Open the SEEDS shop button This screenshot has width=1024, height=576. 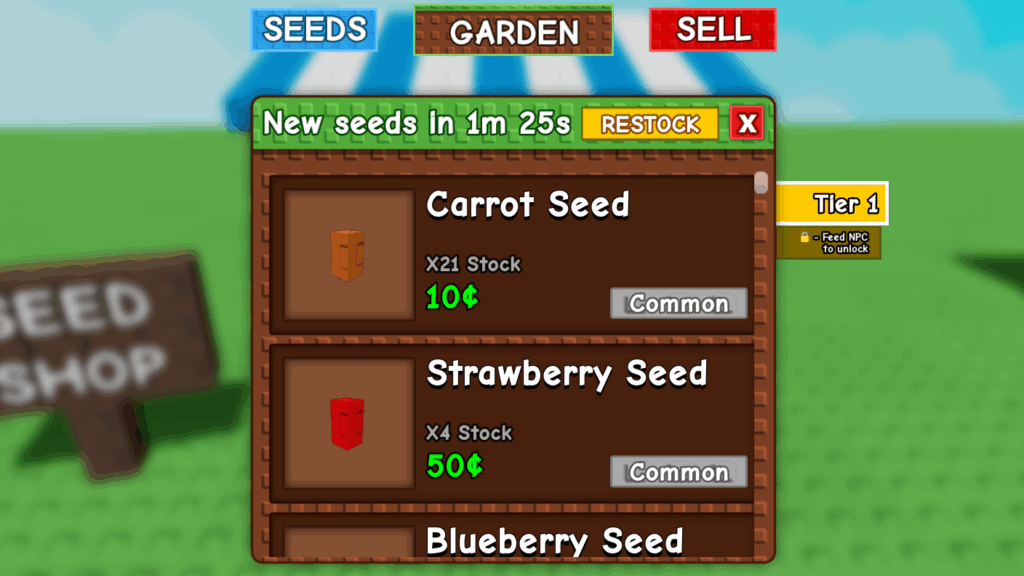tap(313, 30)
